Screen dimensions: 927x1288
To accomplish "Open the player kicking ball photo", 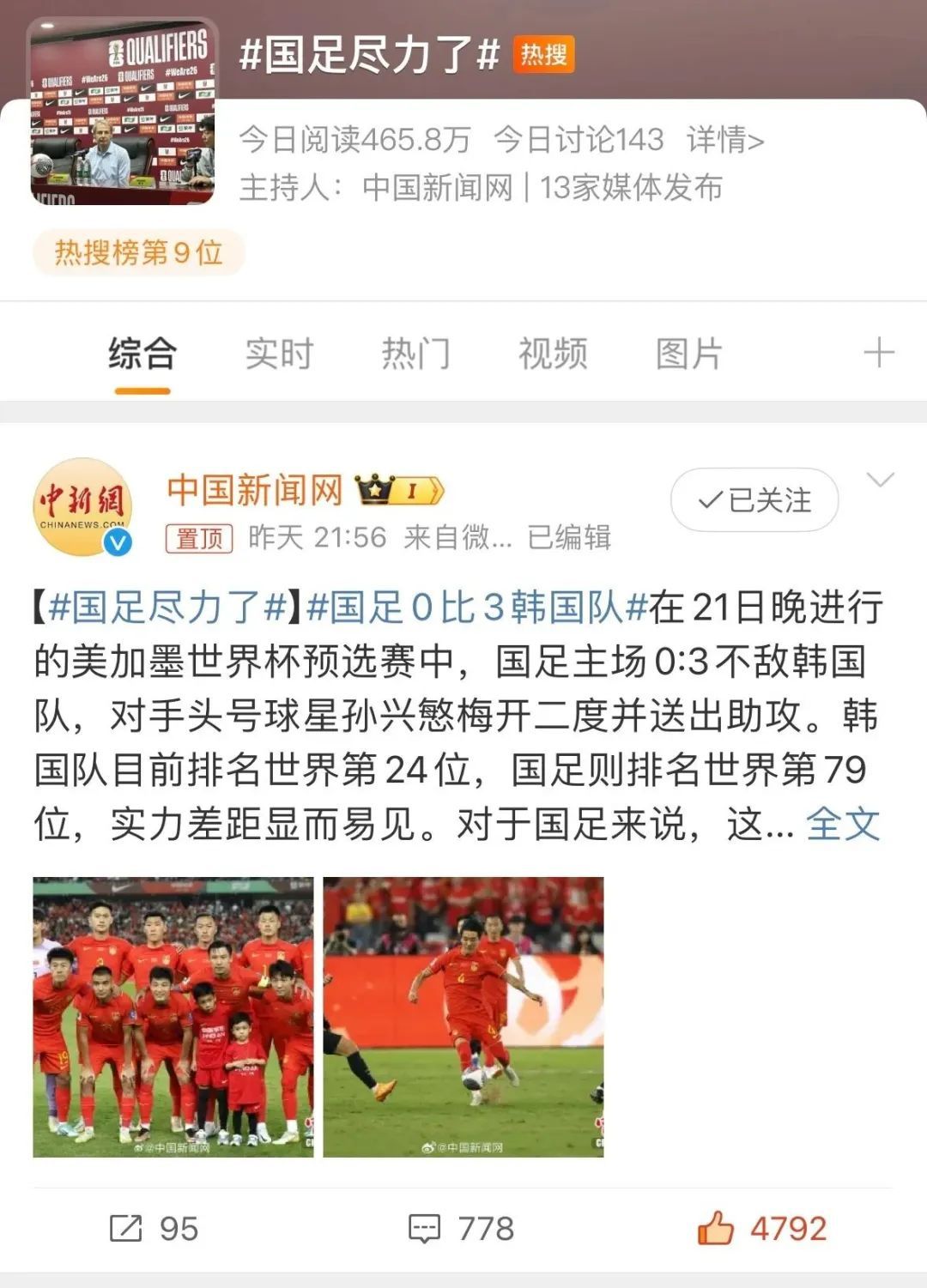I will pyautogui.click(x=463, y=1017).
